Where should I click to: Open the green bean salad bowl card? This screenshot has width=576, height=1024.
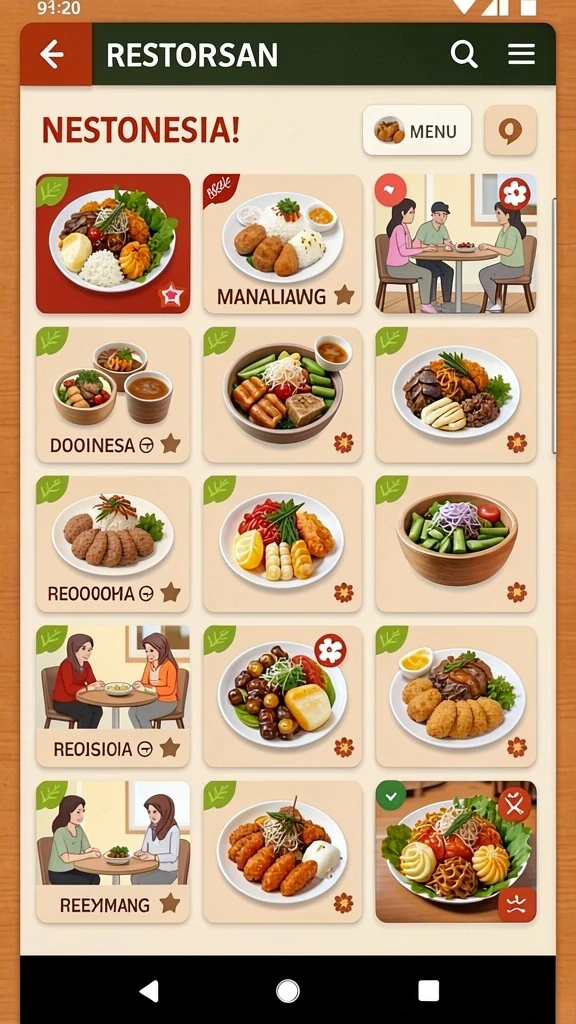(x=456, y=543)
